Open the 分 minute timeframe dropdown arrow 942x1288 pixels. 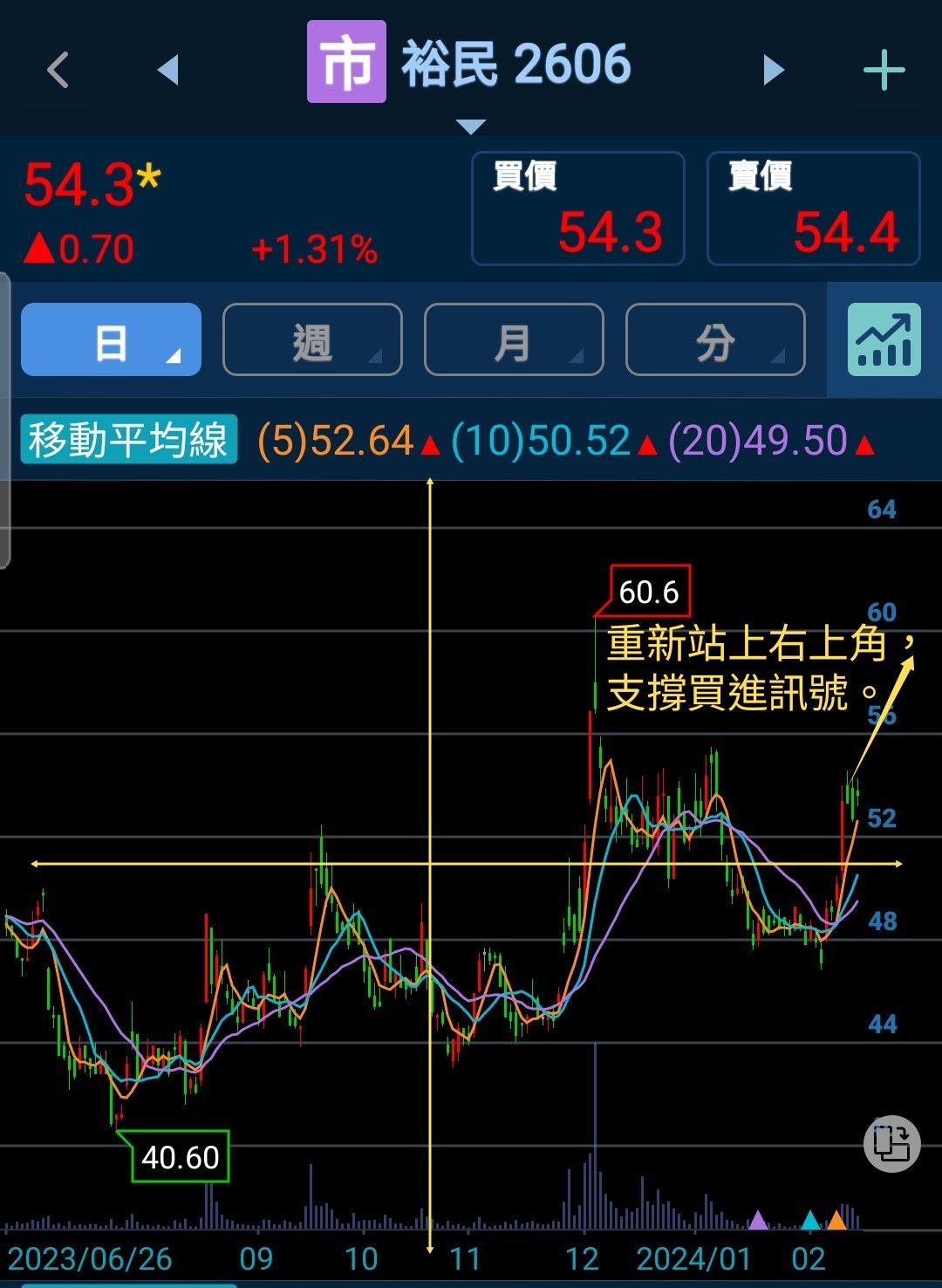[781, 356]
